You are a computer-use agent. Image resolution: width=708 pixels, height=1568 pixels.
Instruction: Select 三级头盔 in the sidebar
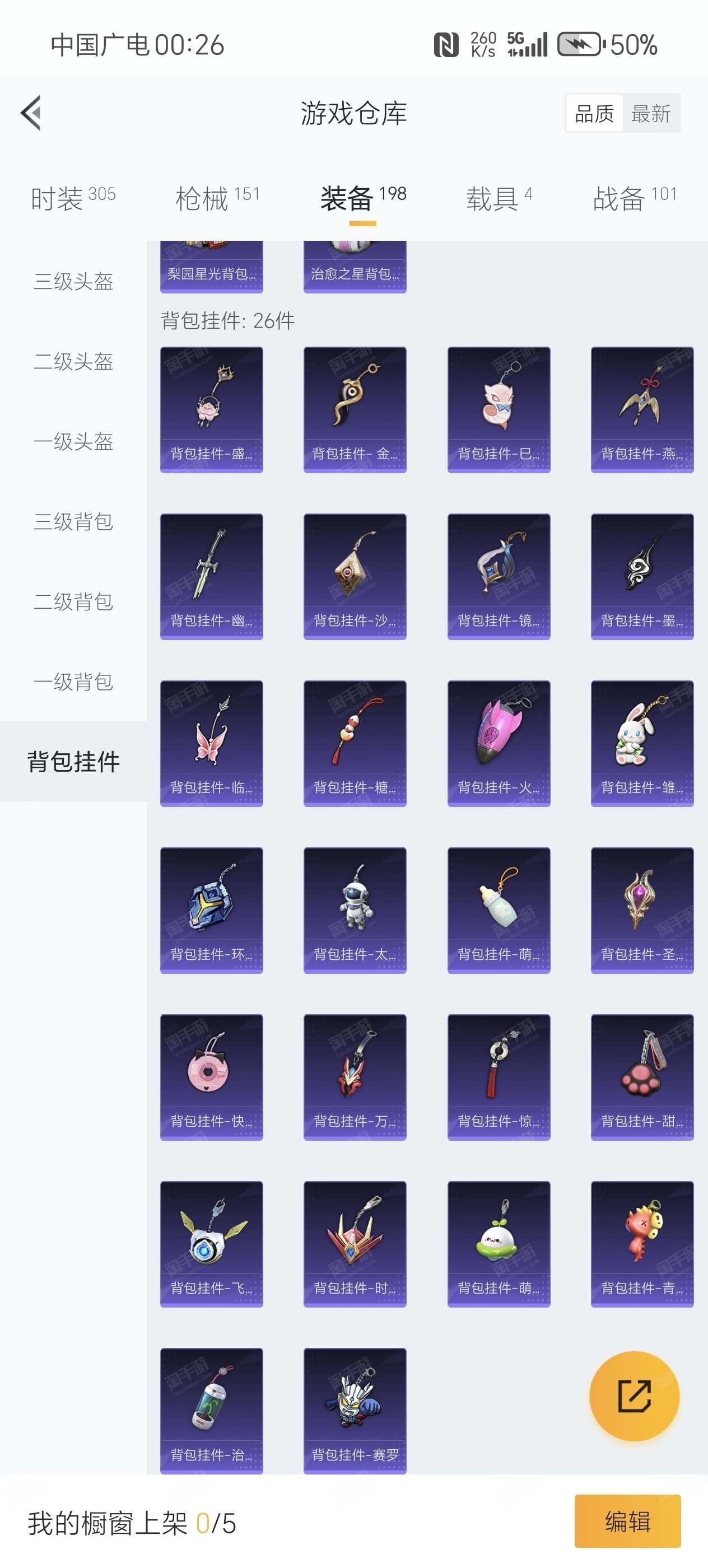click(73, 281)
